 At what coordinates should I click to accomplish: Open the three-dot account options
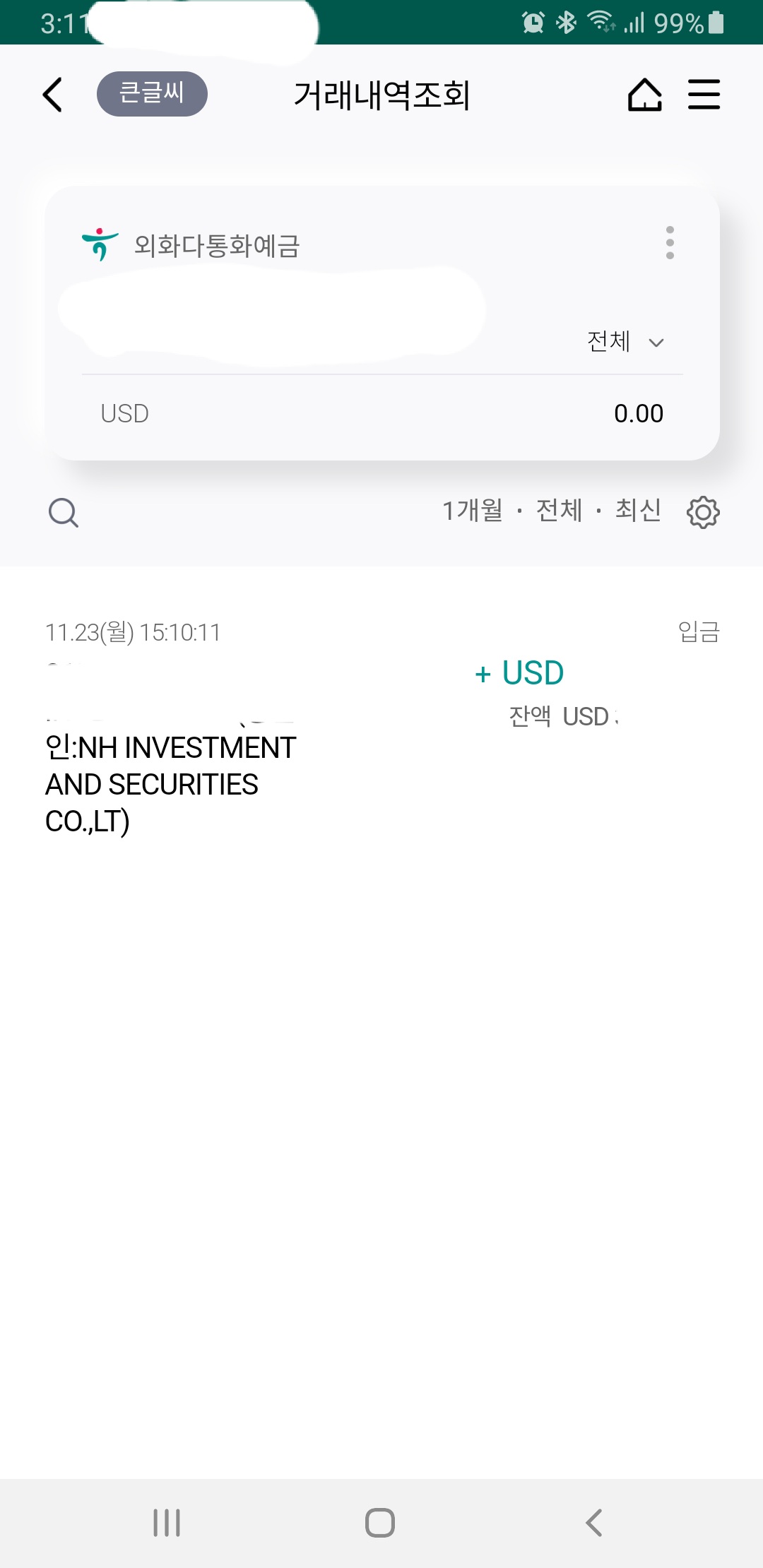click(x=670, y=243)
